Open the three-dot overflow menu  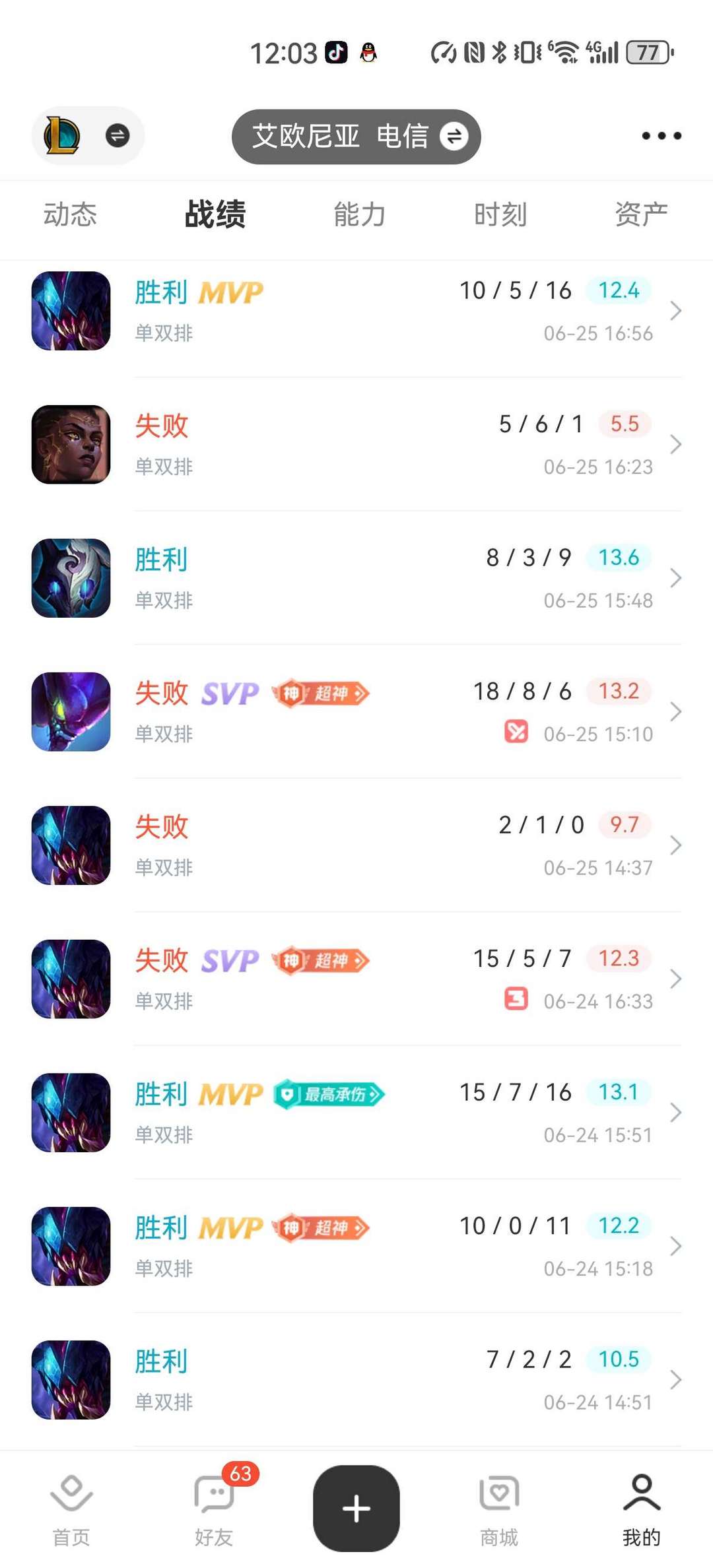tap(662, 136)
